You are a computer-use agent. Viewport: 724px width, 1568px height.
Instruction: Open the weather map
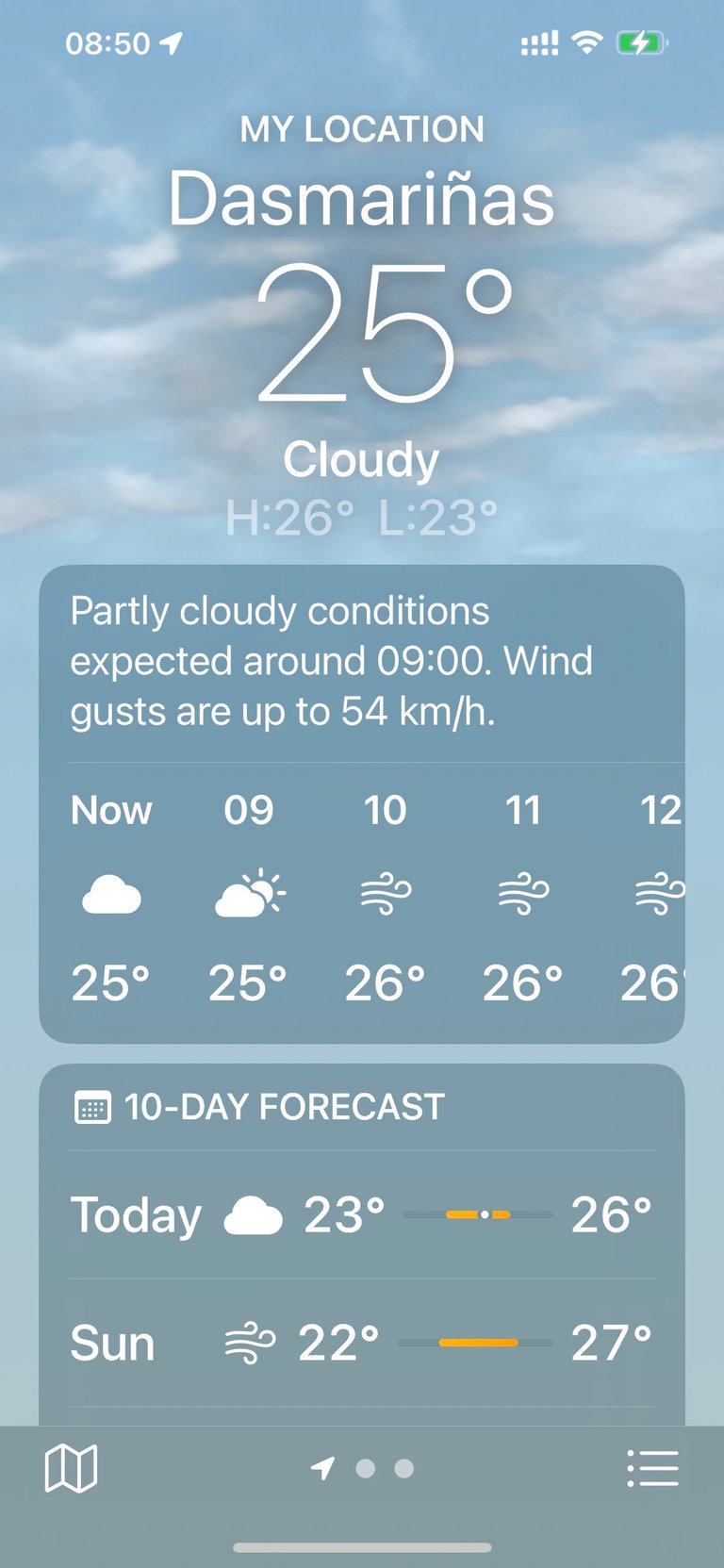pos(71,1468)
